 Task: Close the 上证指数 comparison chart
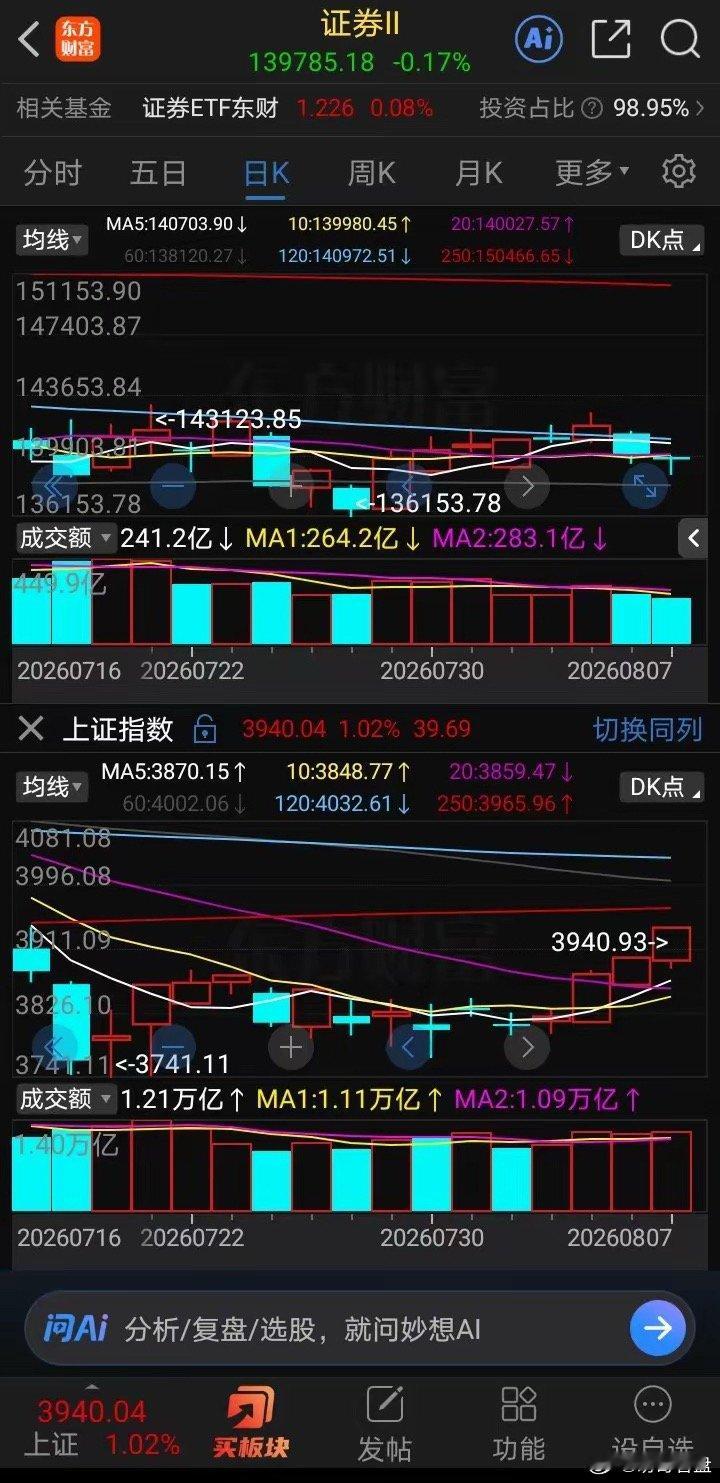31,729
